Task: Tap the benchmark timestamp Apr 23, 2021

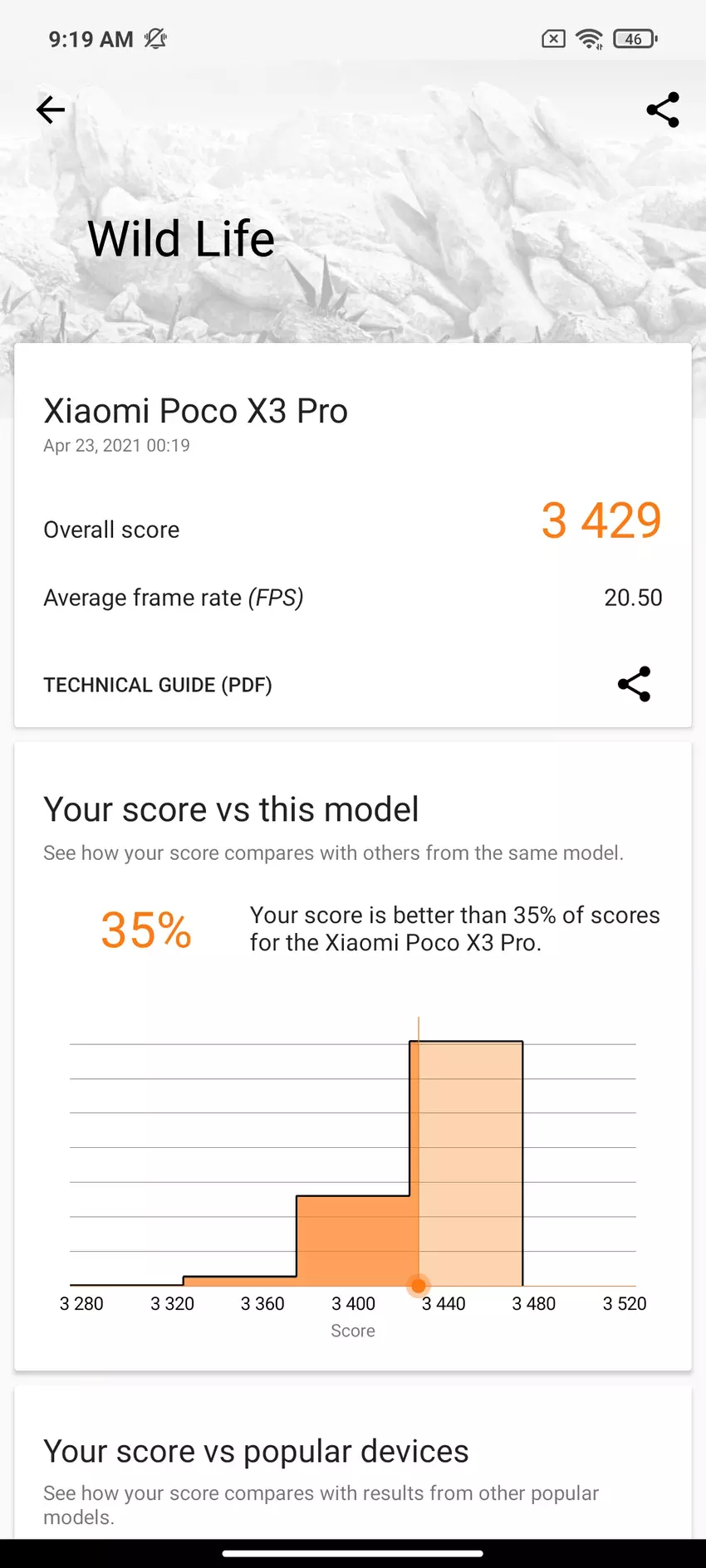Action: (116, 446)
